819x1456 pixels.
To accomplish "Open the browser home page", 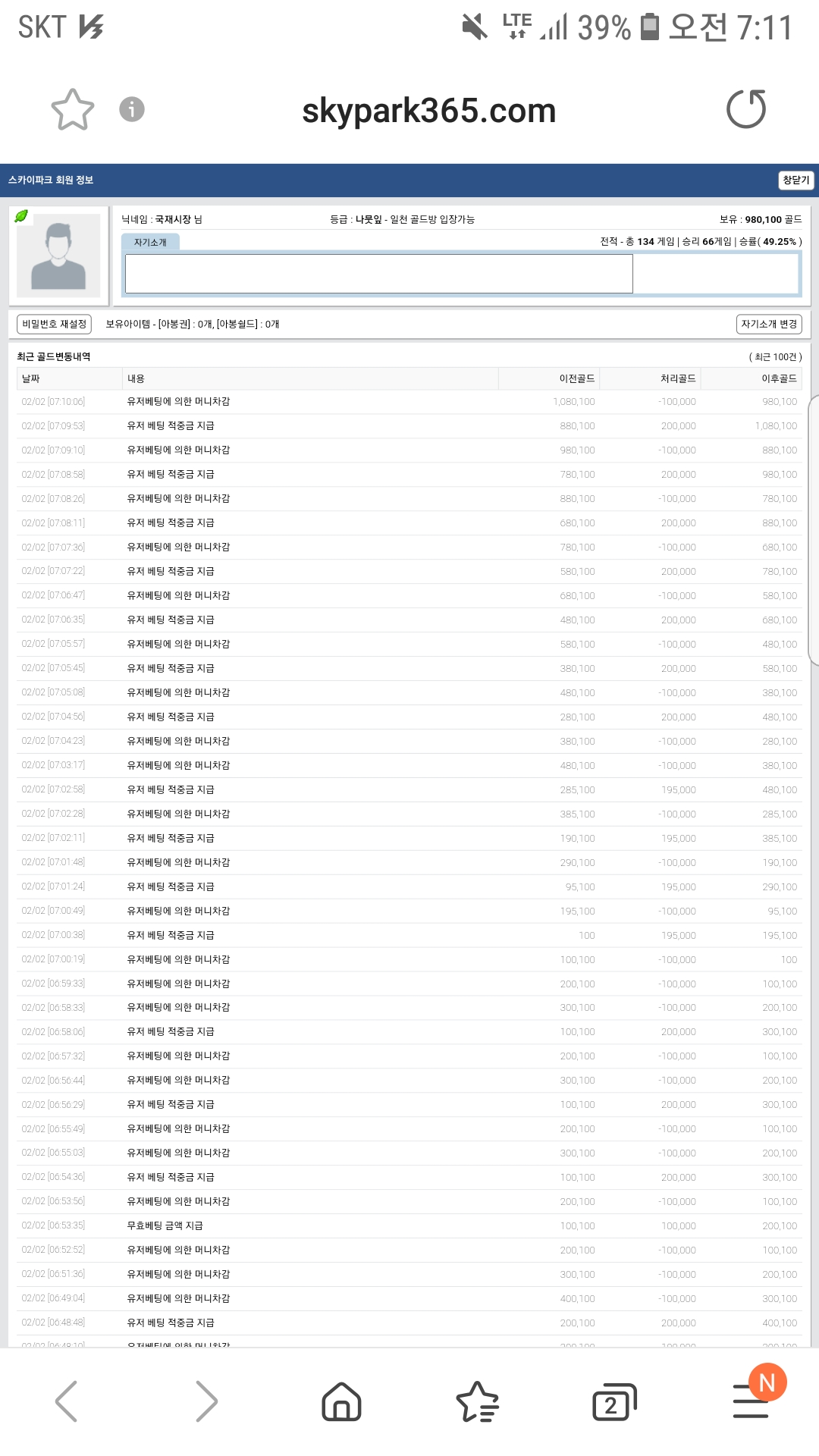I will [341, 1401].
